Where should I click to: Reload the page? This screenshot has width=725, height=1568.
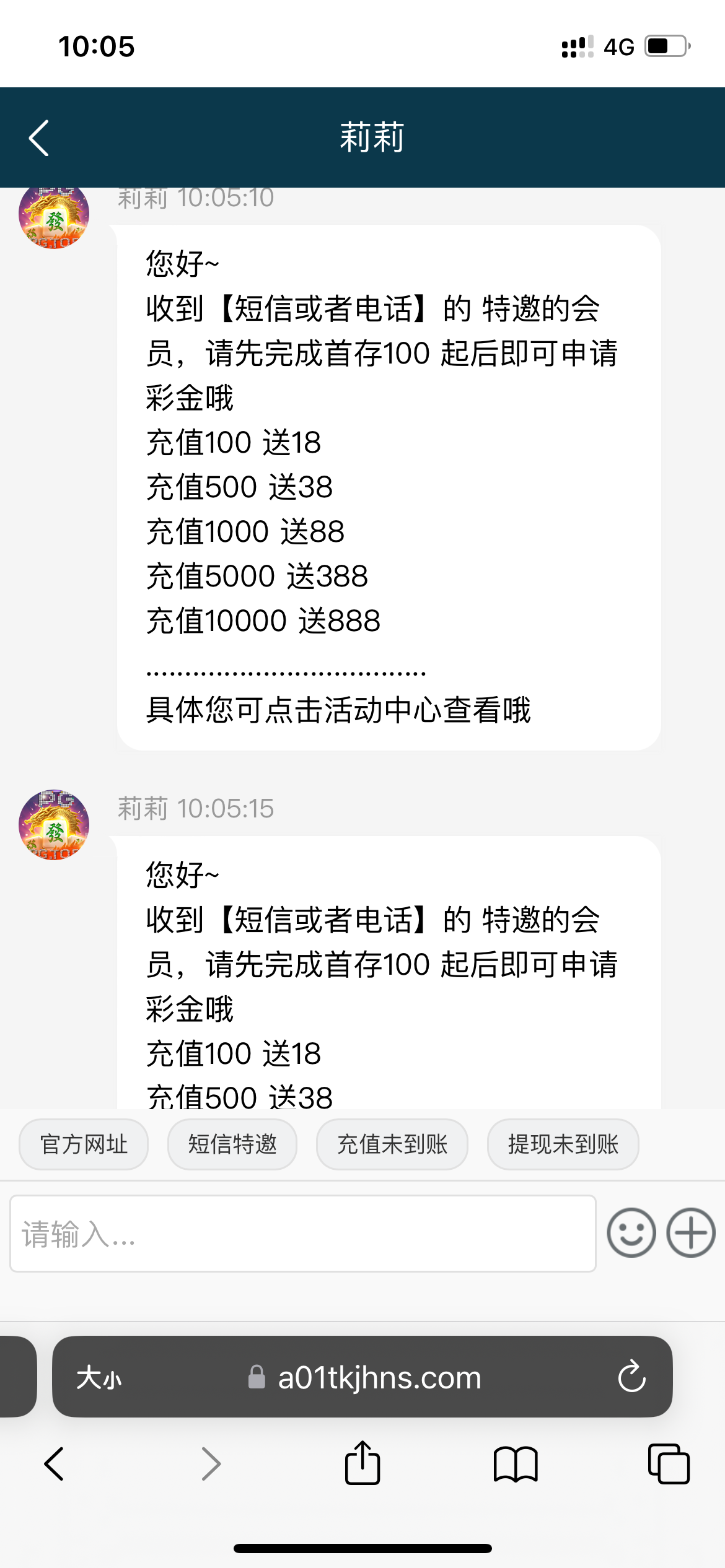click(631, 1377)
